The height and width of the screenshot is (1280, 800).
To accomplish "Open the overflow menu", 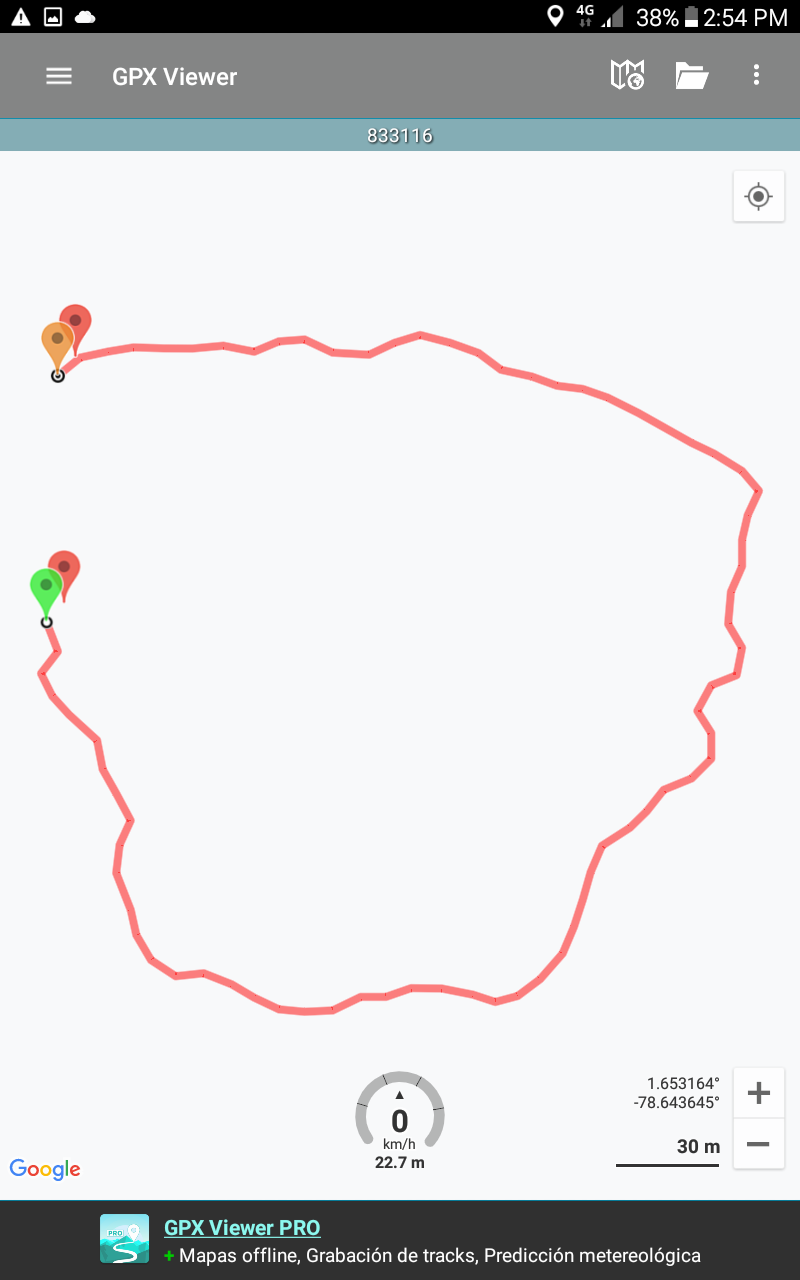I will 756,76.
